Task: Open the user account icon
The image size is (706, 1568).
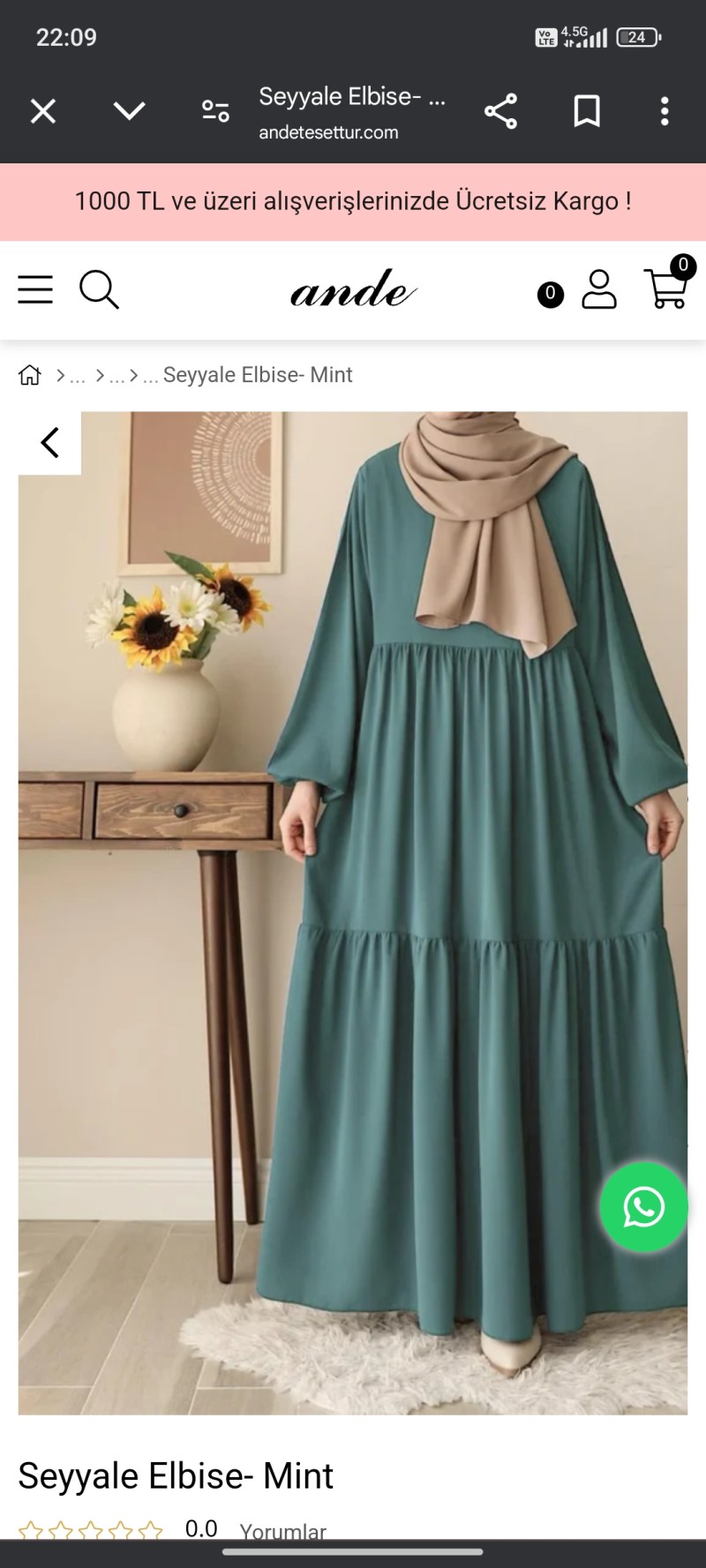Action: (599, 289)
